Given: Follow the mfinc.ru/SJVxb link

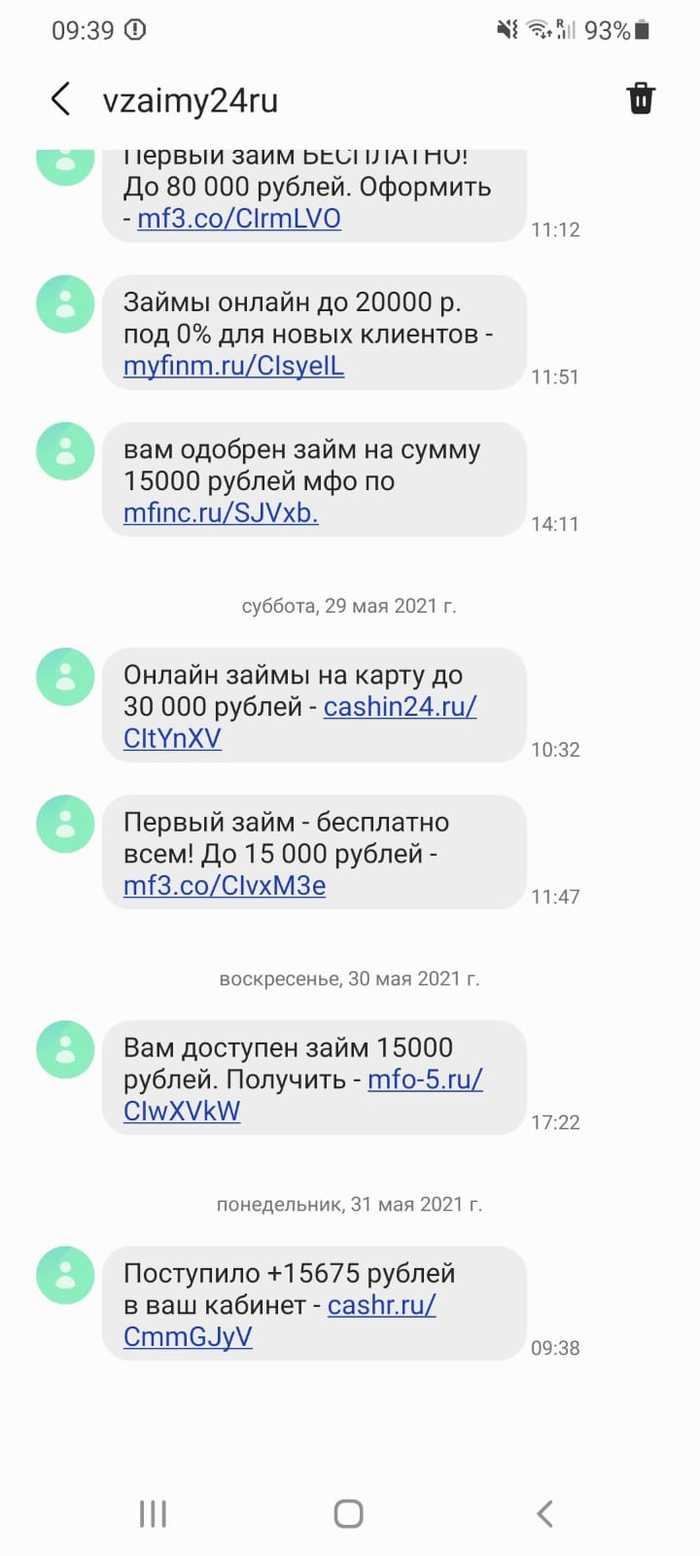Looking at the screenshot, I should [x=221, y=513].
